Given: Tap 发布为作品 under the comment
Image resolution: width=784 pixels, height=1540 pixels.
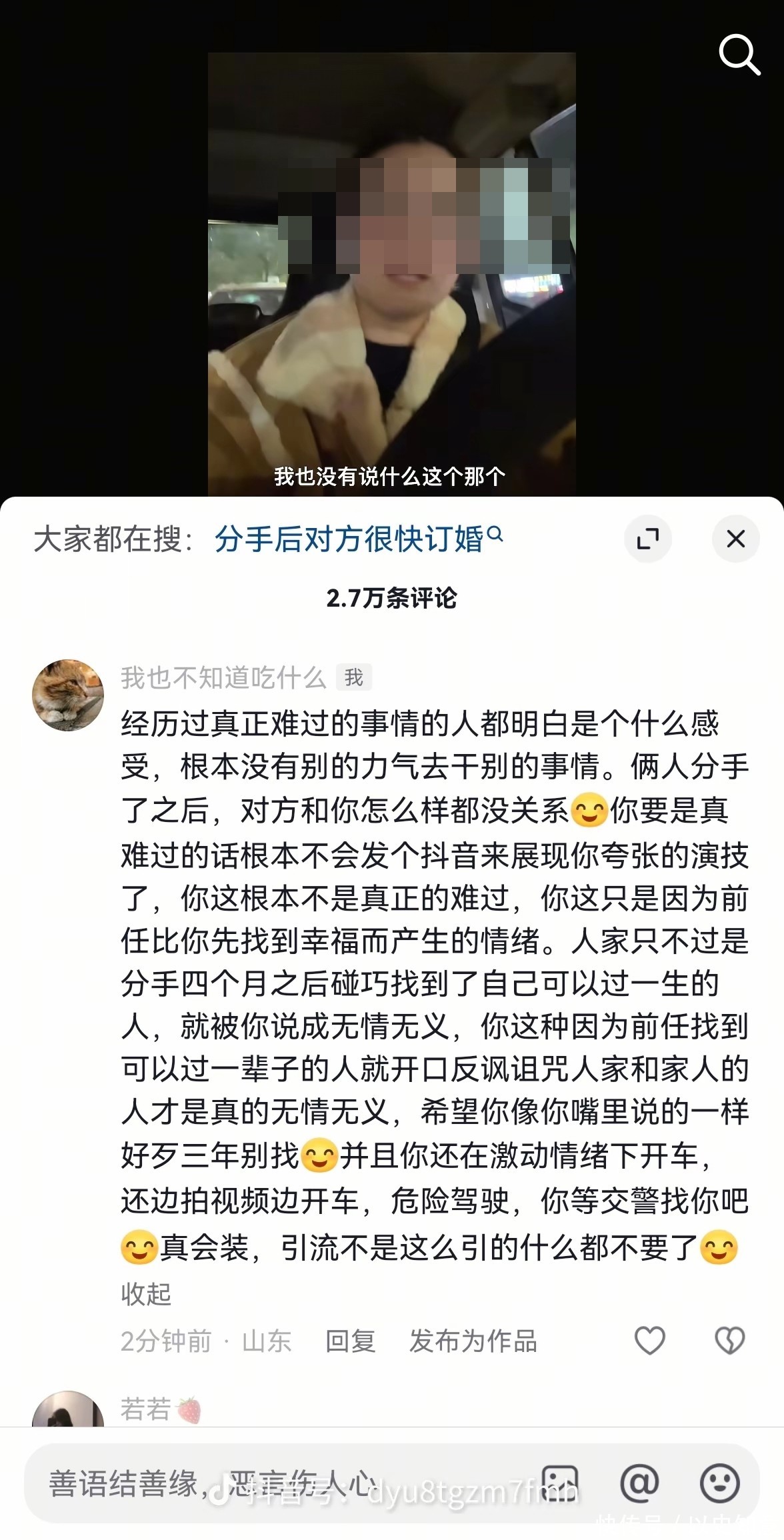Looking at the screenshot, I should [473, 1341].
